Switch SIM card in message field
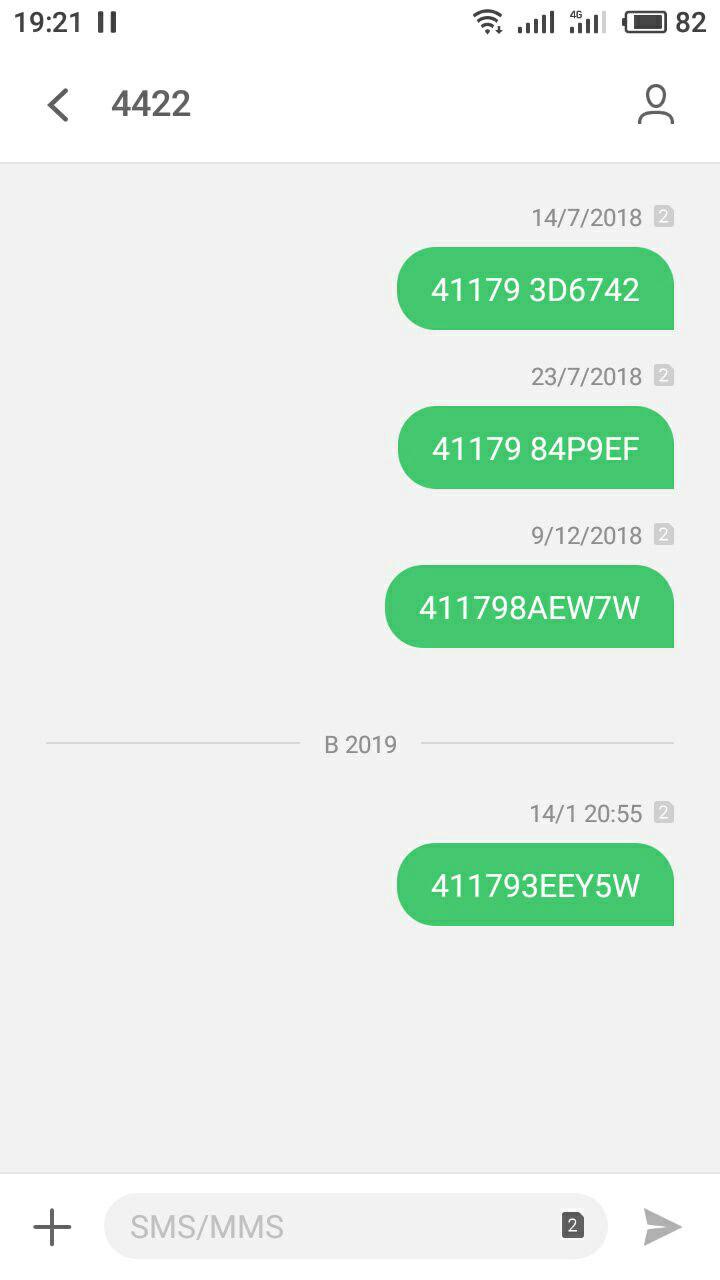The image size is (720, 1280). click(x=572, y=1225)
